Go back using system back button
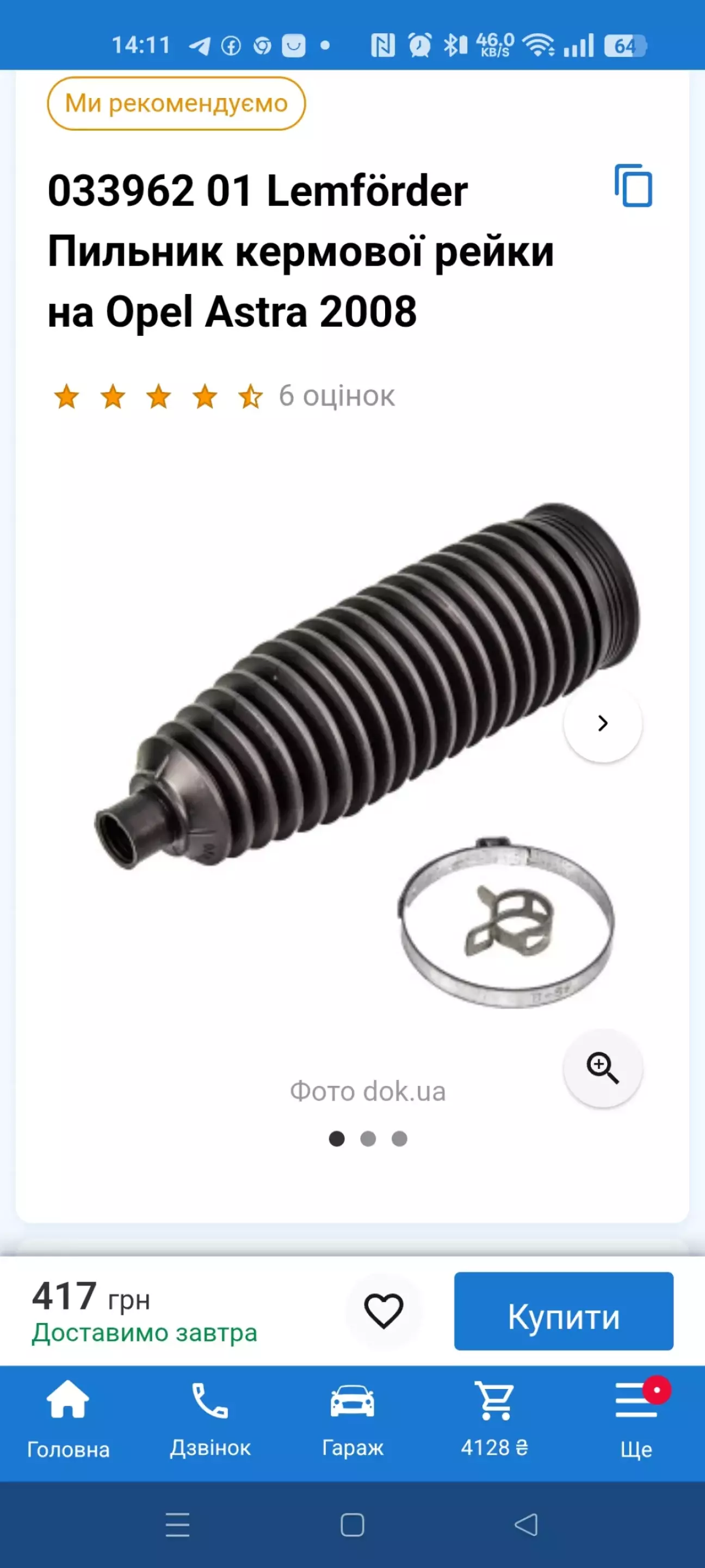Viewport: 705px width, 1568px height. (526, 1525)
